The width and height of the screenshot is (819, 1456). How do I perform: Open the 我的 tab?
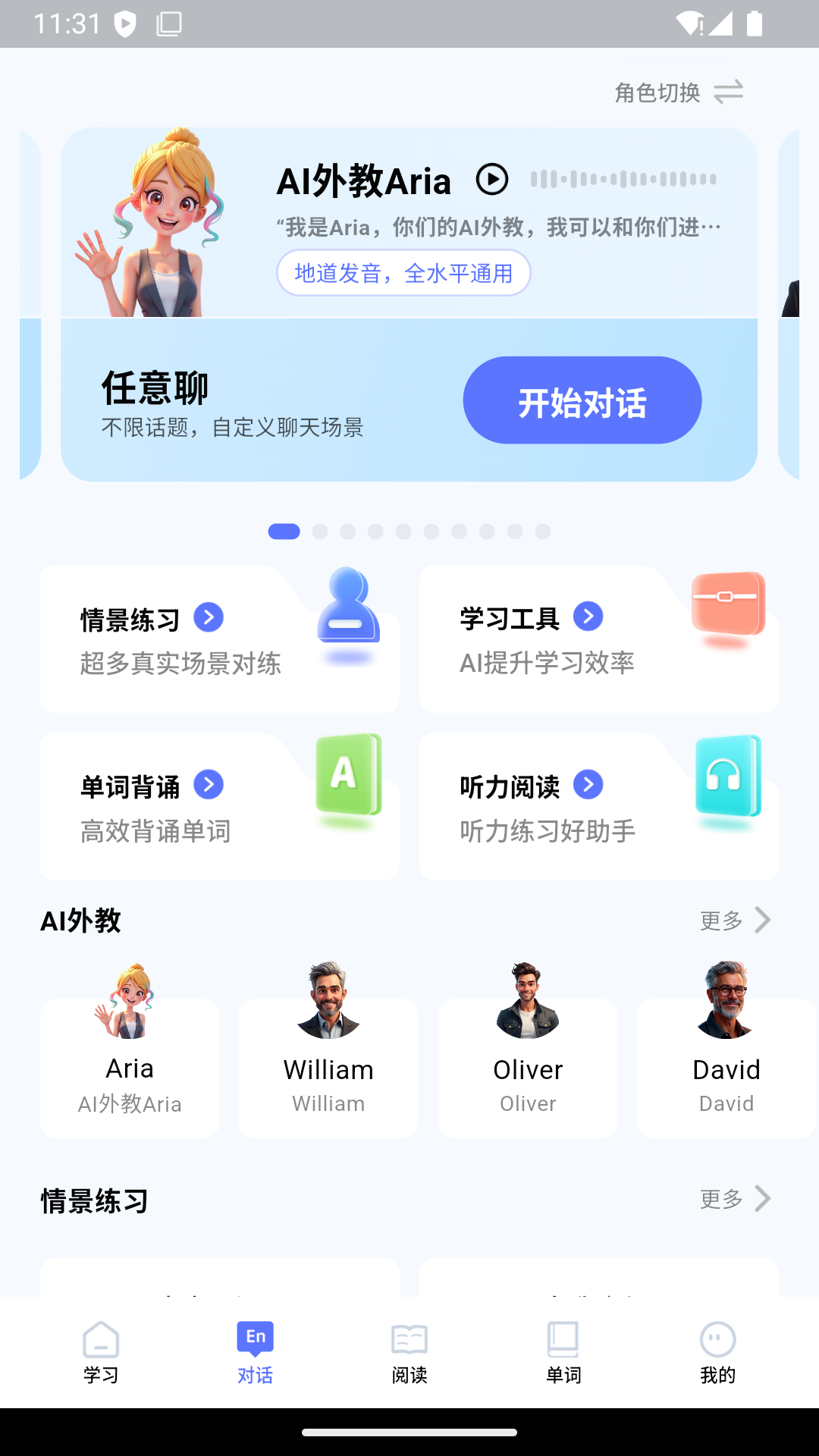pyautogui.click(x=717, y=1354)
